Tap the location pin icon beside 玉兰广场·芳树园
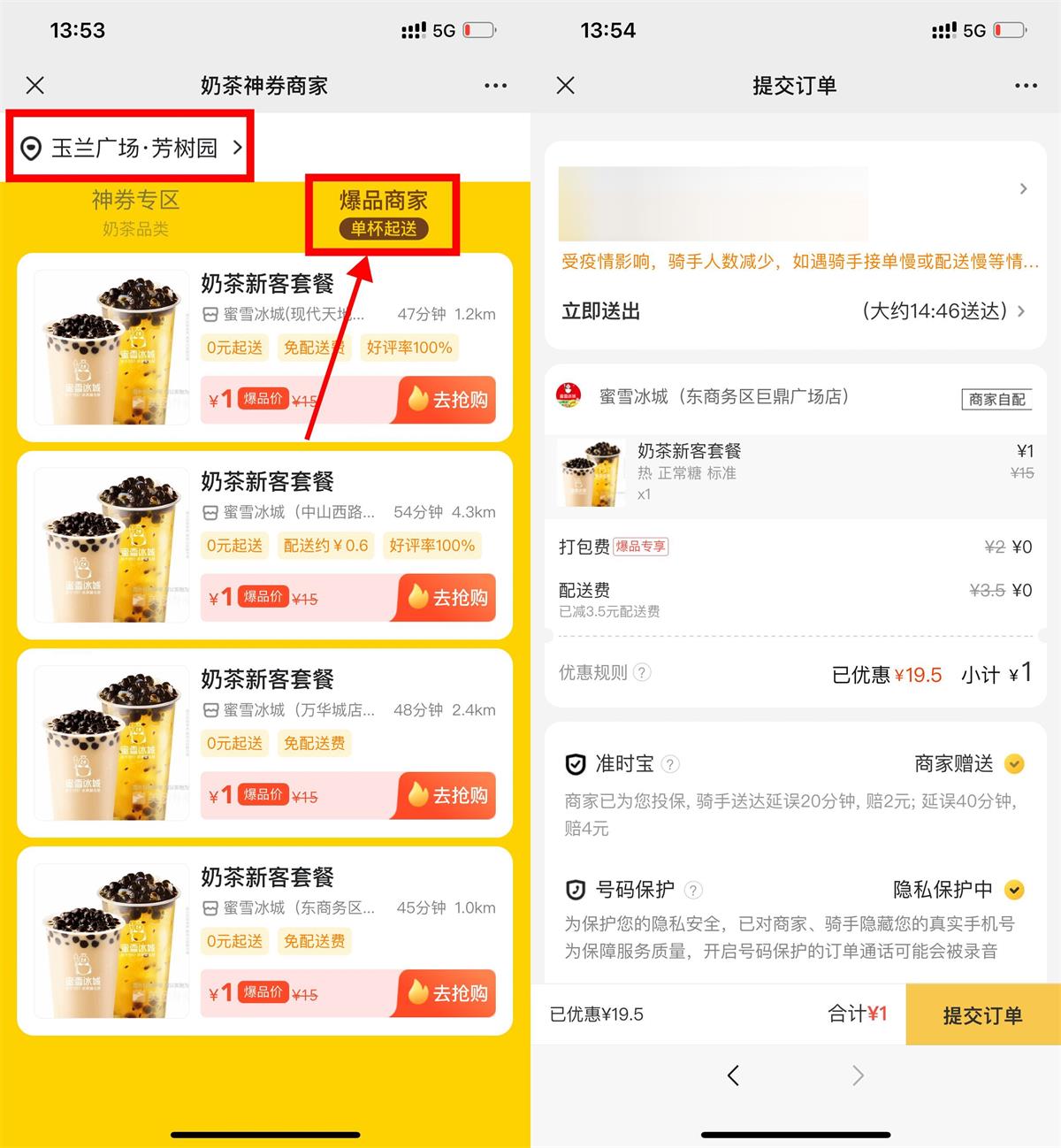Screen dimensions: 1061x1148 [32, 148]
